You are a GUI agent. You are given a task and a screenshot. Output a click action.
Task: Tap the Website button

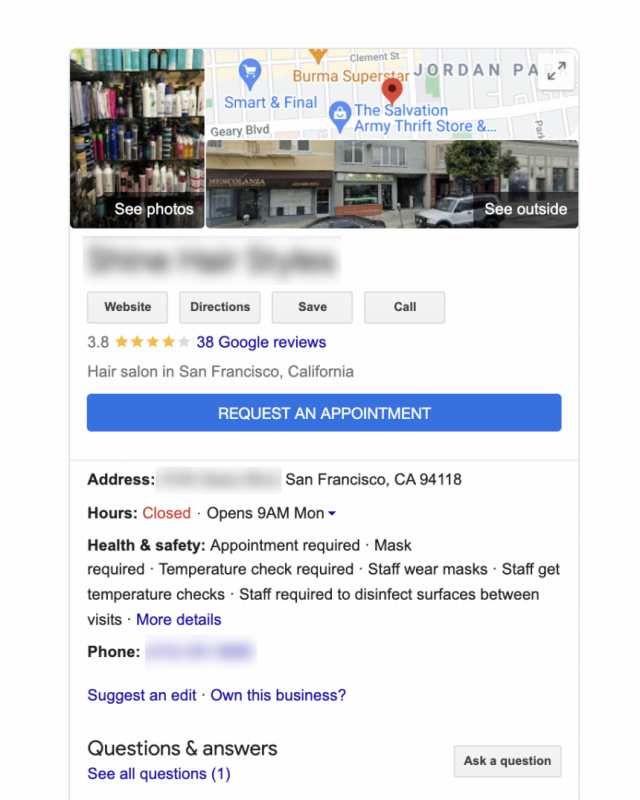pyautogui.click(x=128, y=307)
